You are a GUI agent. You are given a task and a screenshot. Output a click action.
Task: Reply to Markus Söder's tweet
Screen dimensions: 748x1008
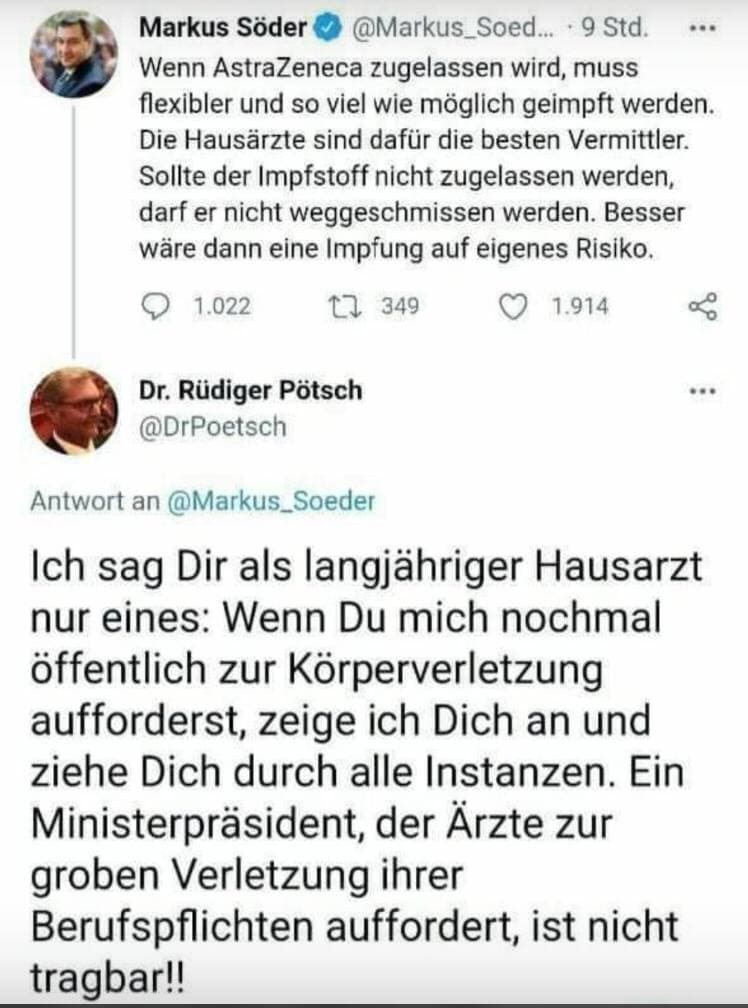click(154, 307)
